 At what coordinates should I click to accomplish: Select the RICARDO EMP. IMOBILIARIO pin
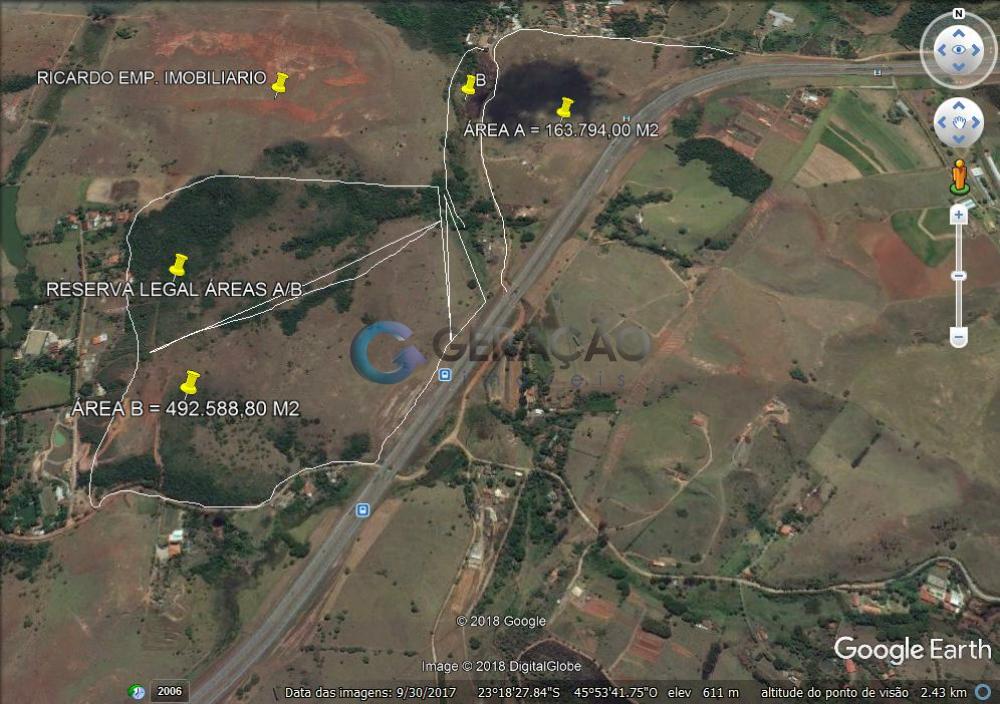280,82
